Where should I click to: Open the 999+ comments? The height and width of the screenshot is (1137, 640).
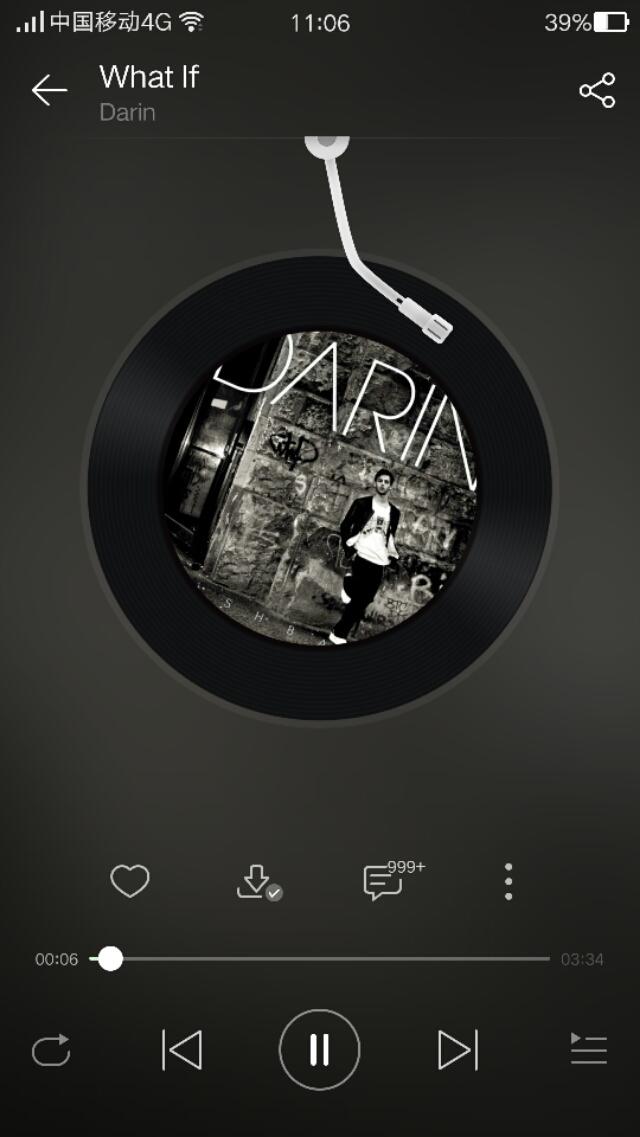[x=384, y=882]
